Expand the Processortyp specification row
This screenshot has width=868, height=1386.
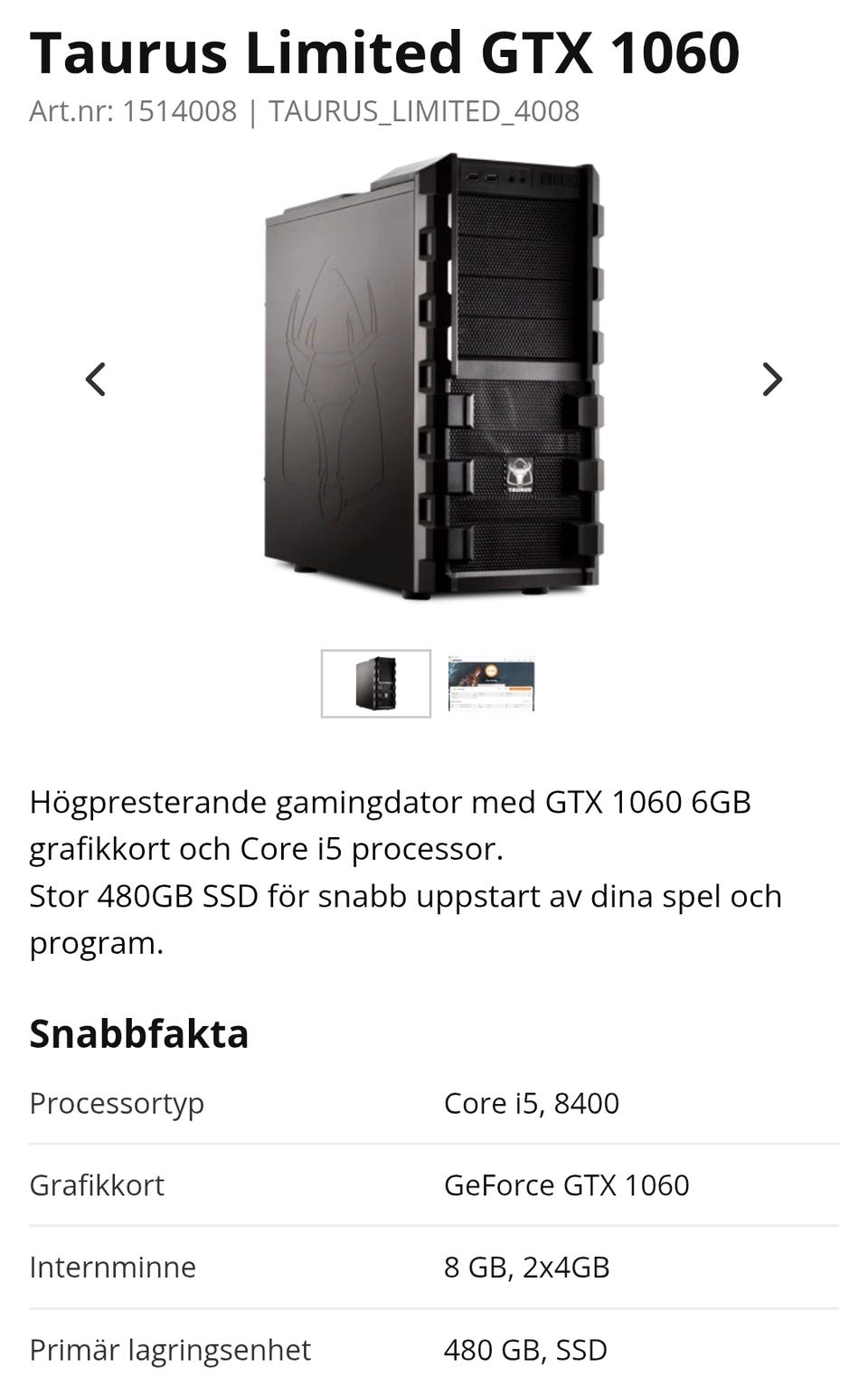point(117,1103)
